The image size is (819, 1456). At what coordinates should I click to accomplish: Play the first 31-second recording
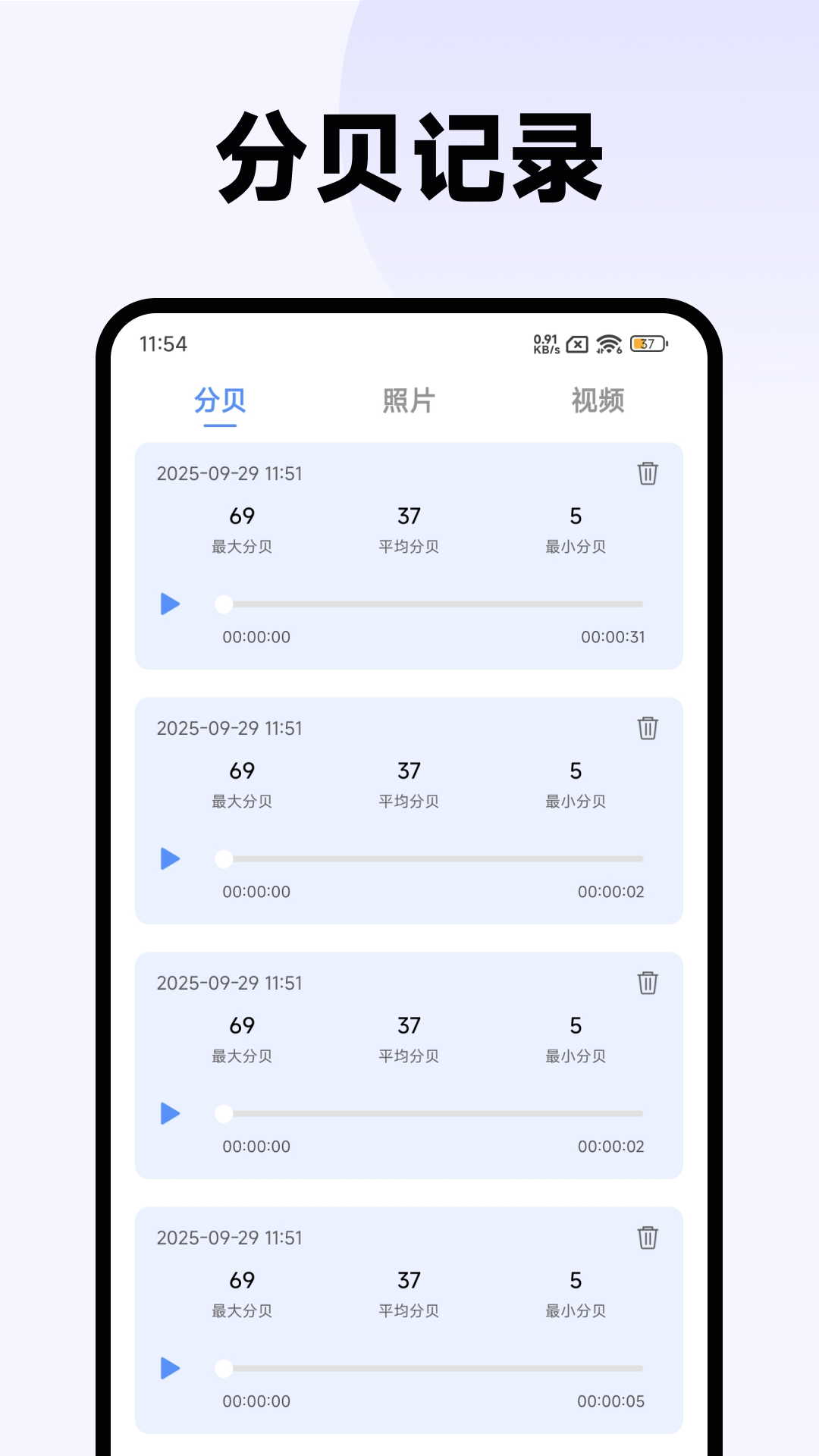pos(169,604)
